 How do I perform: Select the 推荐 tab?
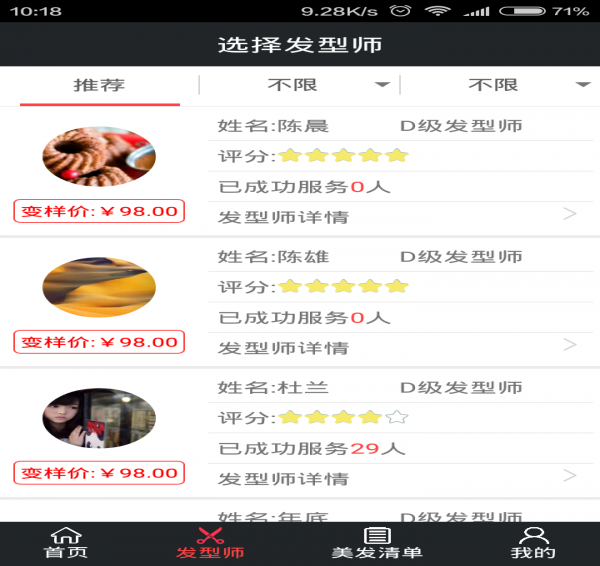(x=99, y=85)
